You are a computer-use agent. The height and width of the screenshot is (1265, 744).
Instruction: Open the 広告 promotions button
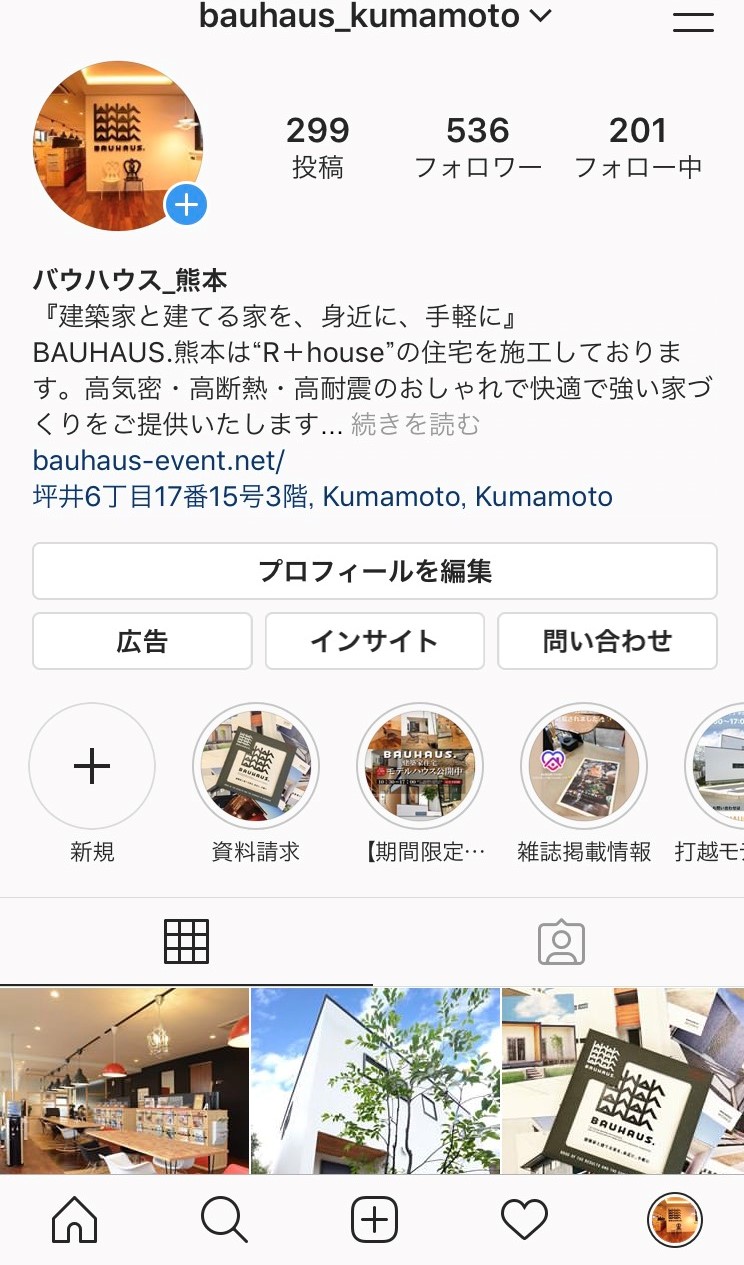142,641
